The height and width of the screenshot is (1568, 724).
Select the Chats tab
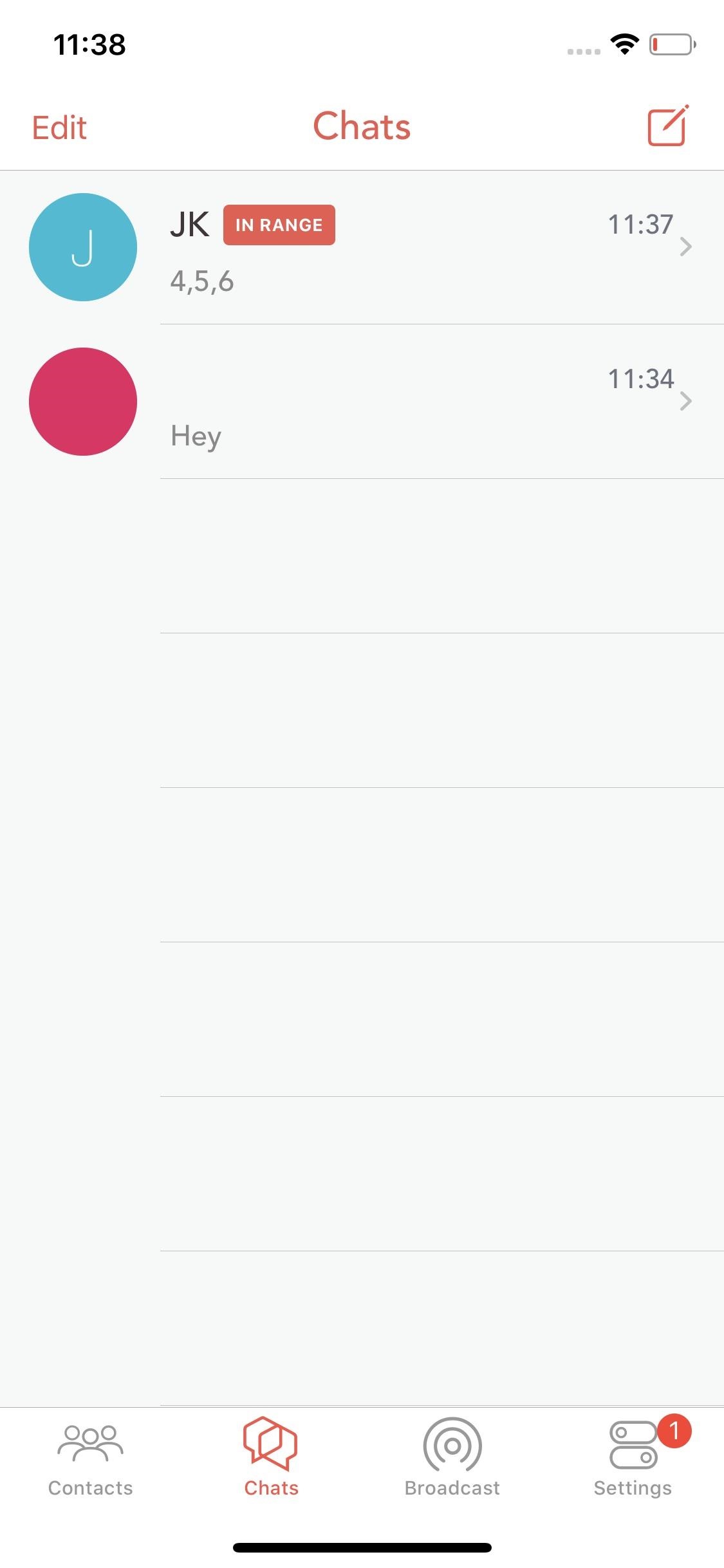coord(271,1459)
